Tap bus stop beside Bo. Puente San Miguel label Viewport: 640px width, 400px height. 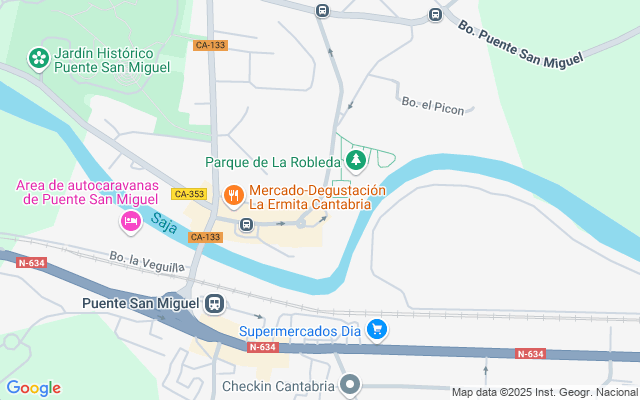pyautogui.click(x=435, y=14)
